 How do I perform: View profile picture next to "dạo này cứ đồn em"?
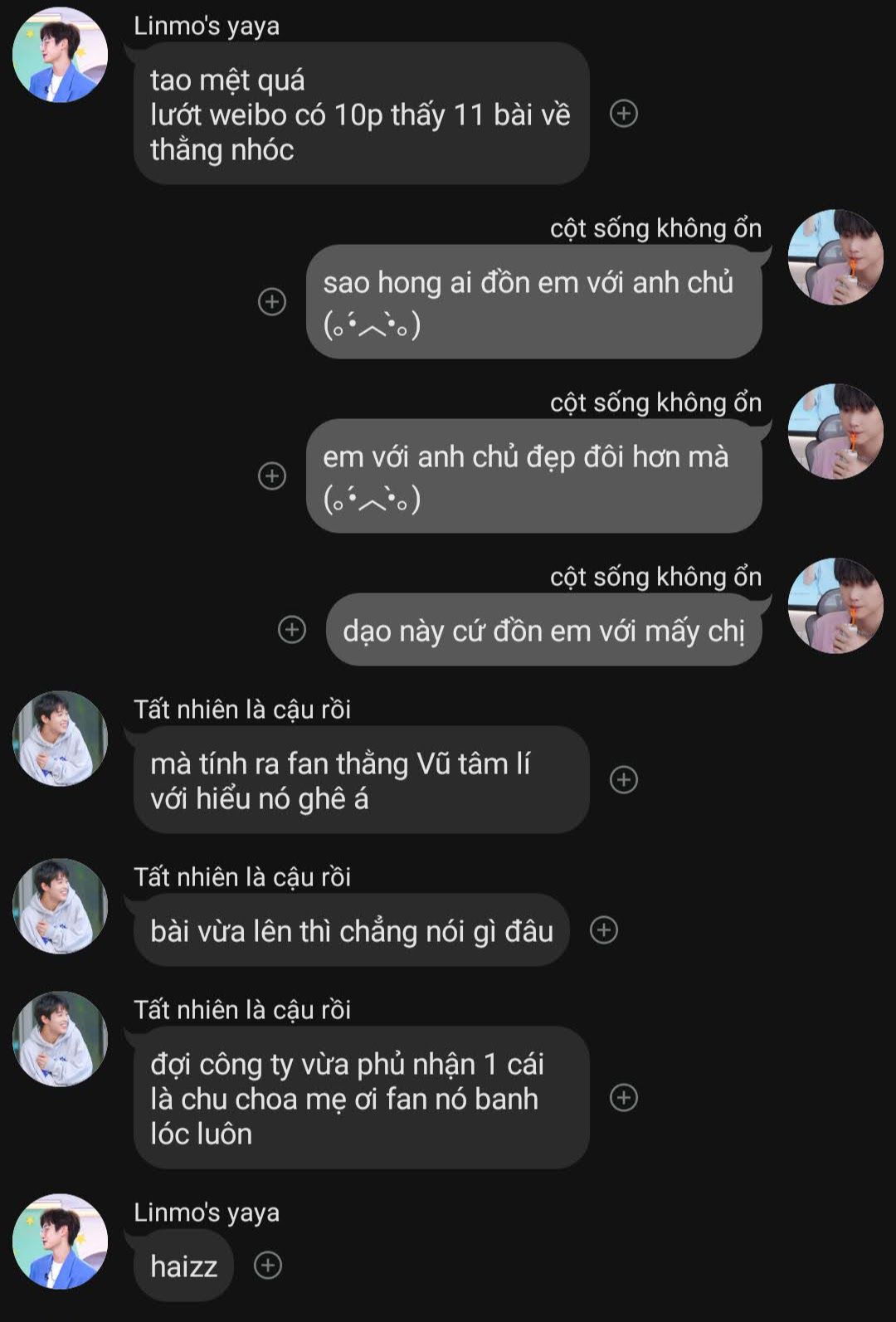[835, 606]
